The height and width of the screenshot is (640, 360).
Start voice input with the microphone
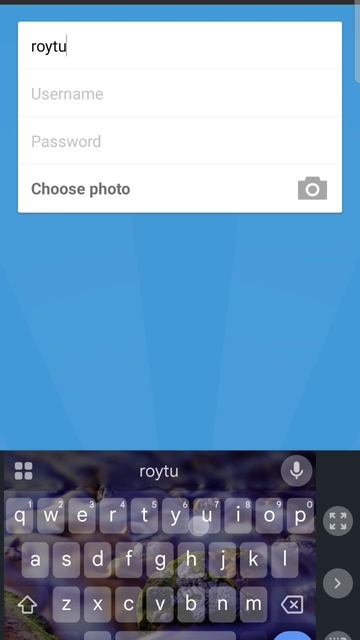pyautogui.click(x=296, y=471)
